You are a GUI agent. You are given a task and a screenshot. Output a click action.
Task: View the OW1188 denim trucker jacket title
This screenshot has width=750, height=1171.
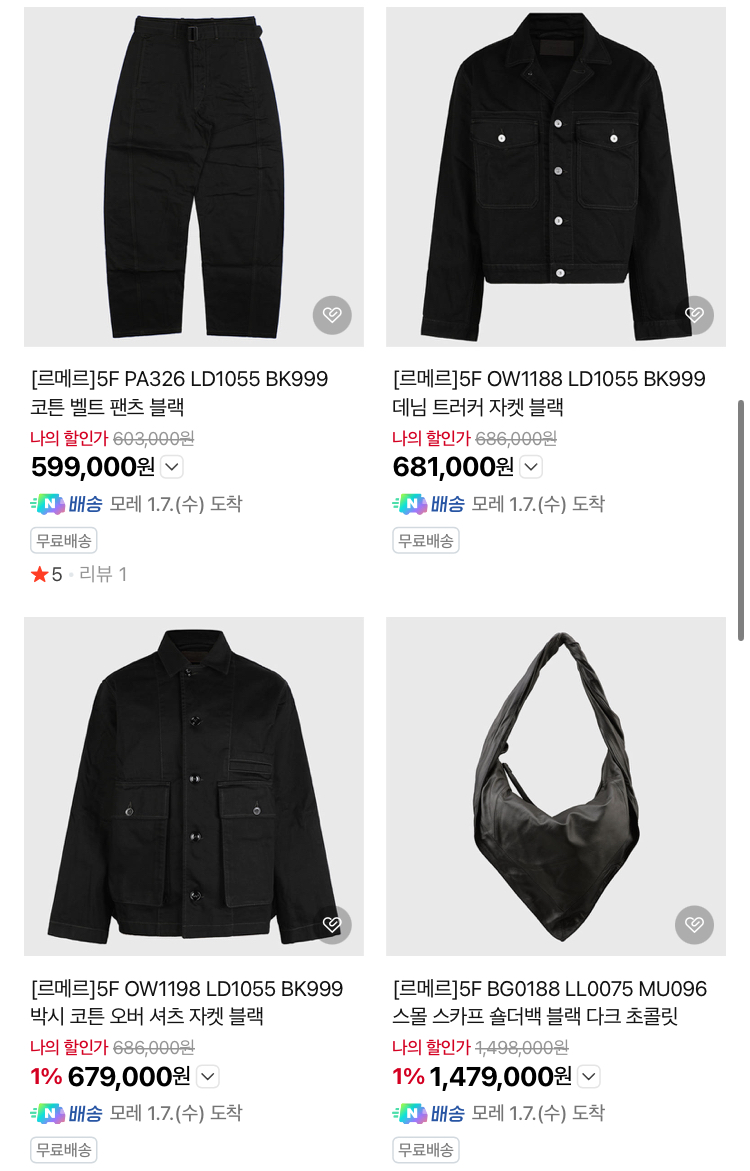tap(549, 393)
